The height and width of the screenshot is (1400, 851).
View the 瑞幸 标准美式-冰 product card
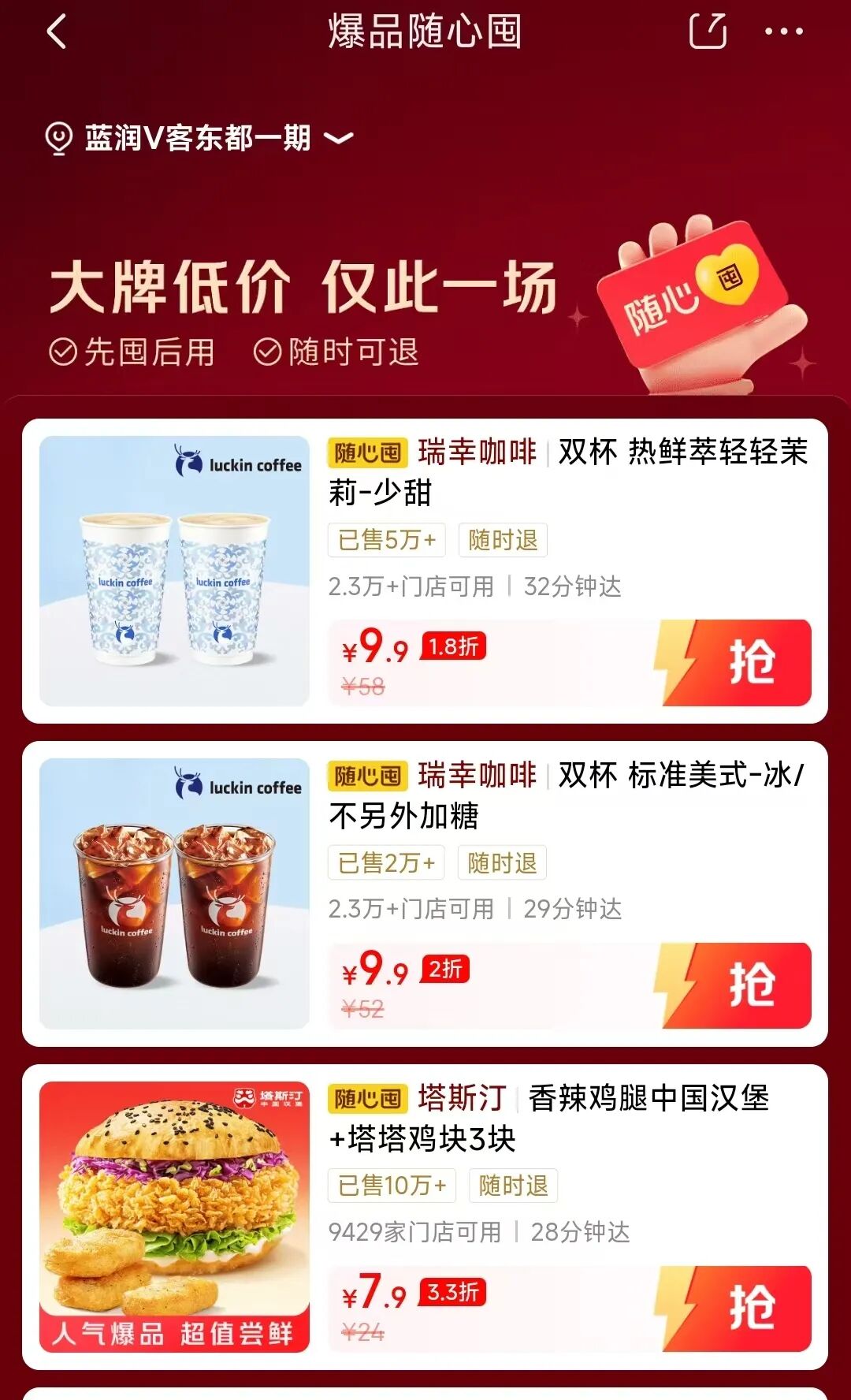174,893
